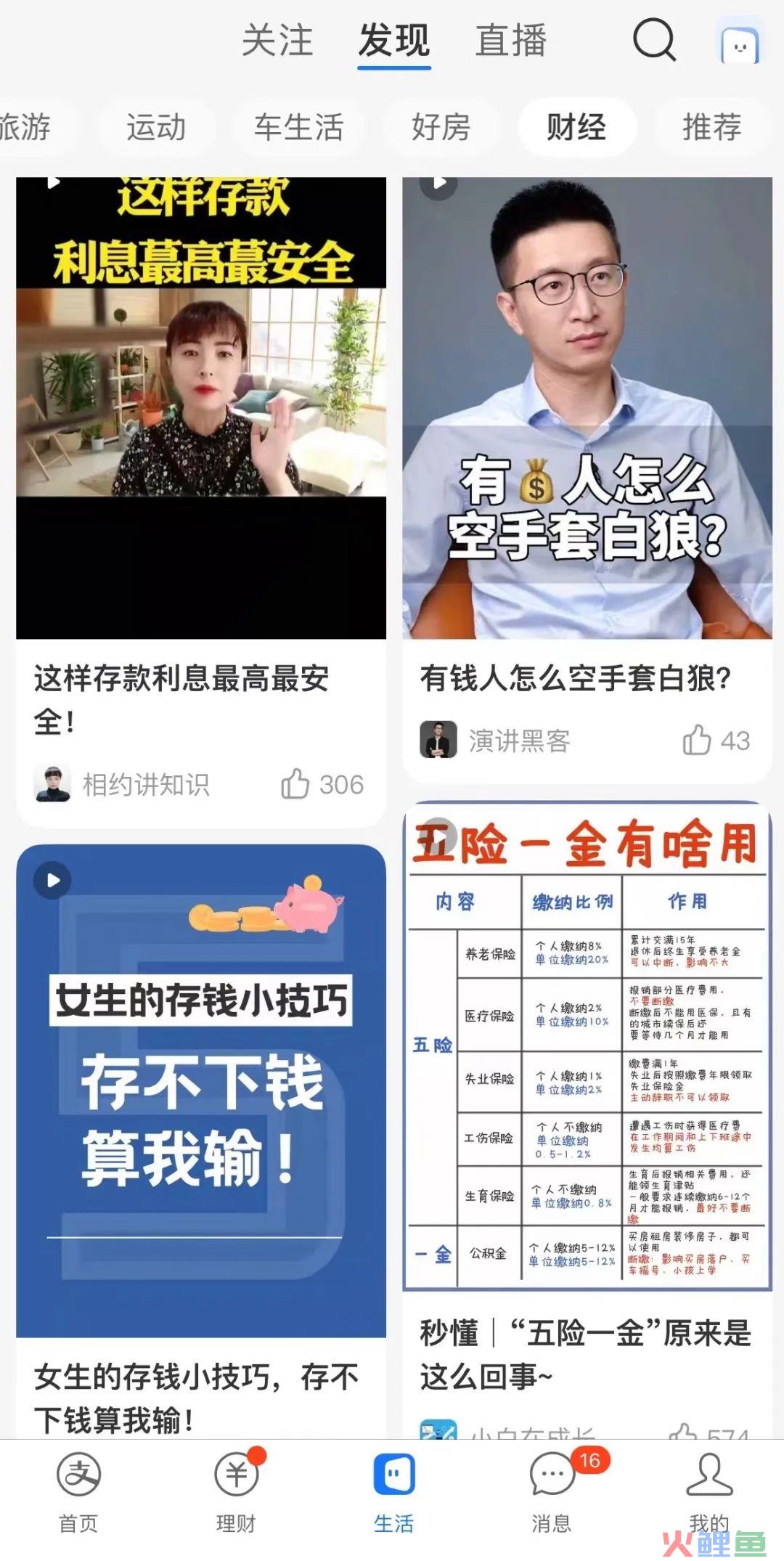The image size is (784, 1561).
Task: Select the 车生活 category chip
Action: [x=298, y=127]
